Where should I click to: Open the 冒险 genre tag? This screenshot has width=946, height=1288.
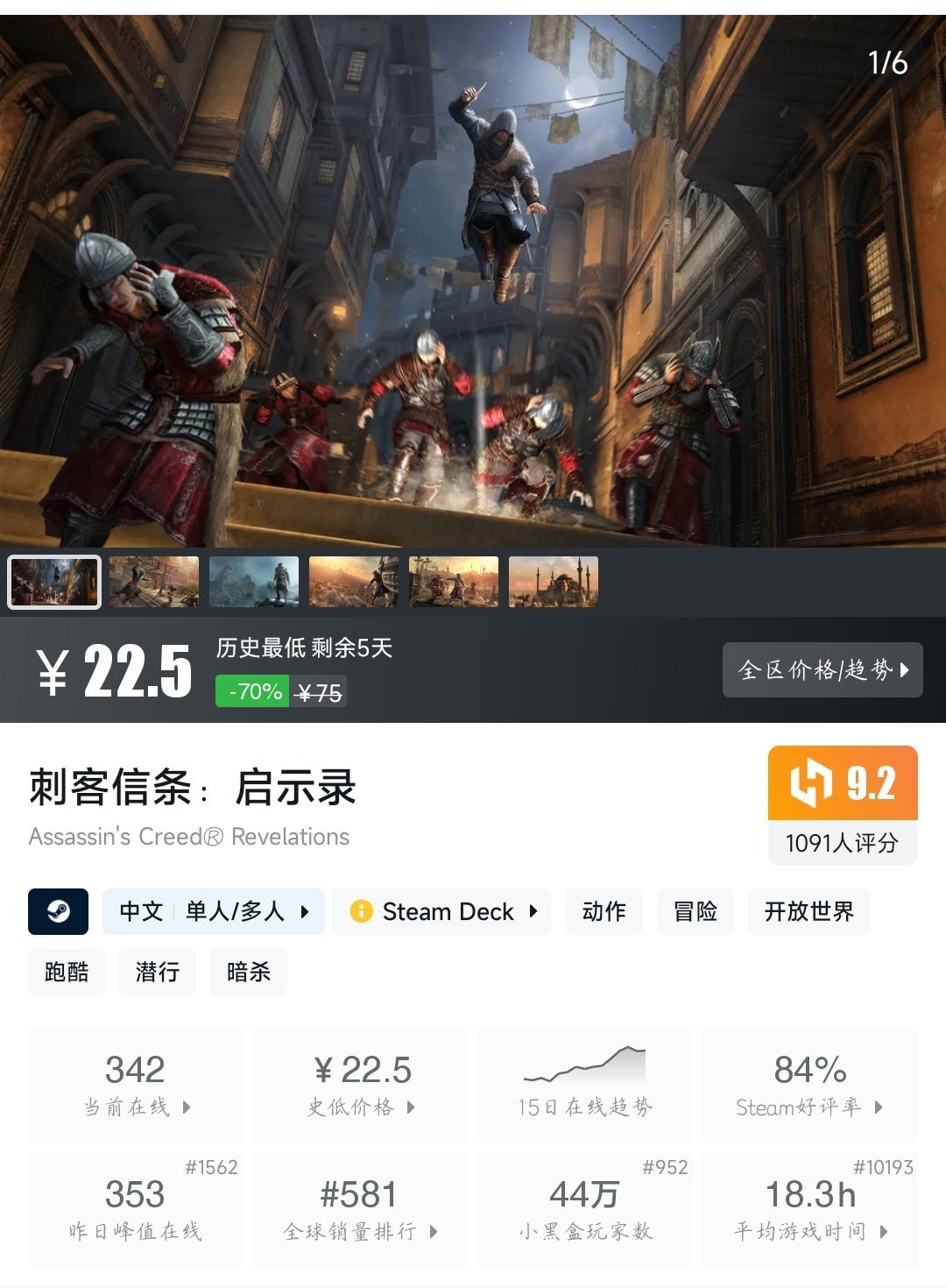[x=695, y=911]
